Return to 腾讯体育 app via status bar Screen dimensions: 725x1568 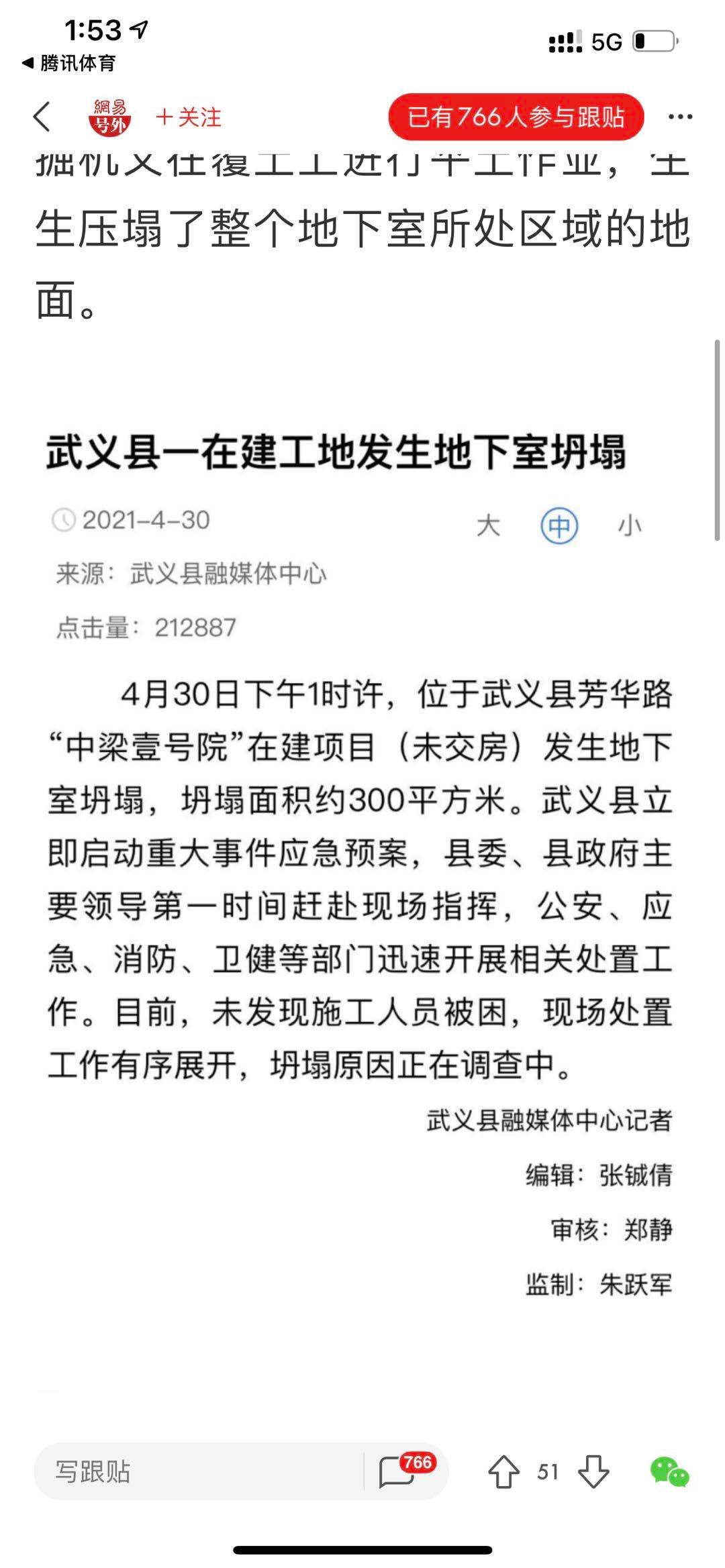pyautogui.click(x=69, y=63)
